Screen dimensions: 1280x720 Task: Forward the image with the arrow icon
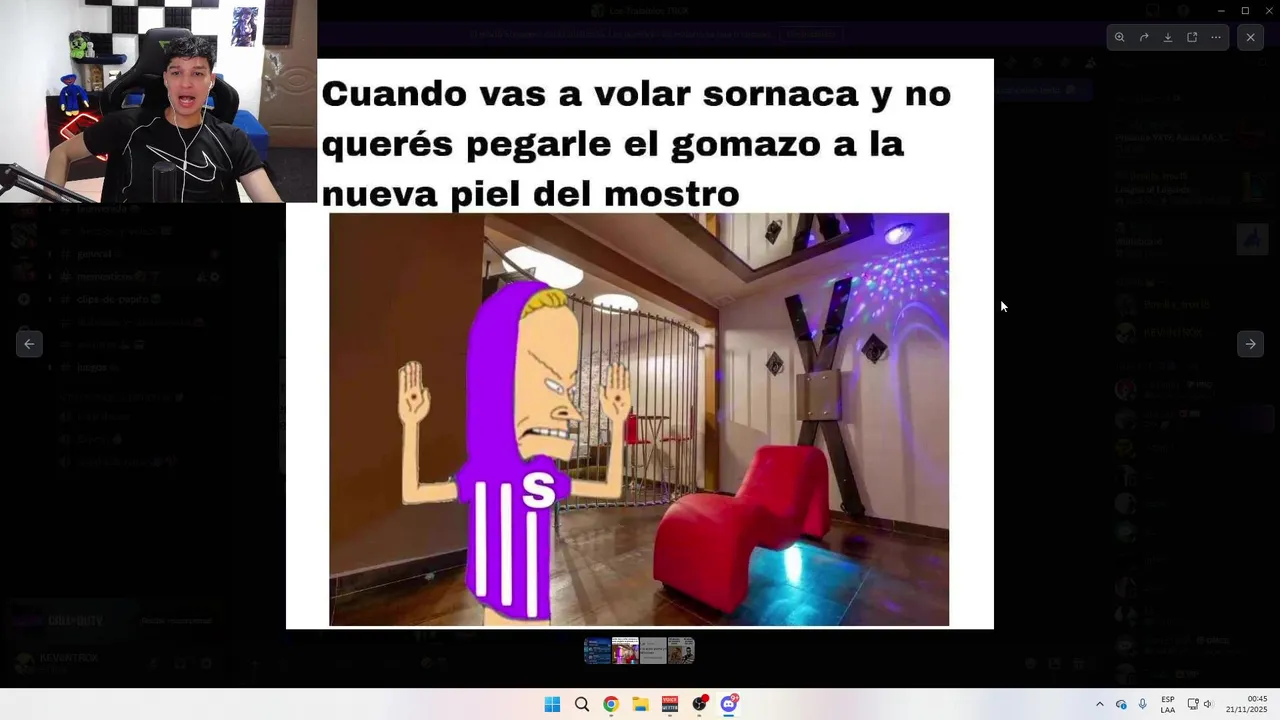(x=1144, y=37)
